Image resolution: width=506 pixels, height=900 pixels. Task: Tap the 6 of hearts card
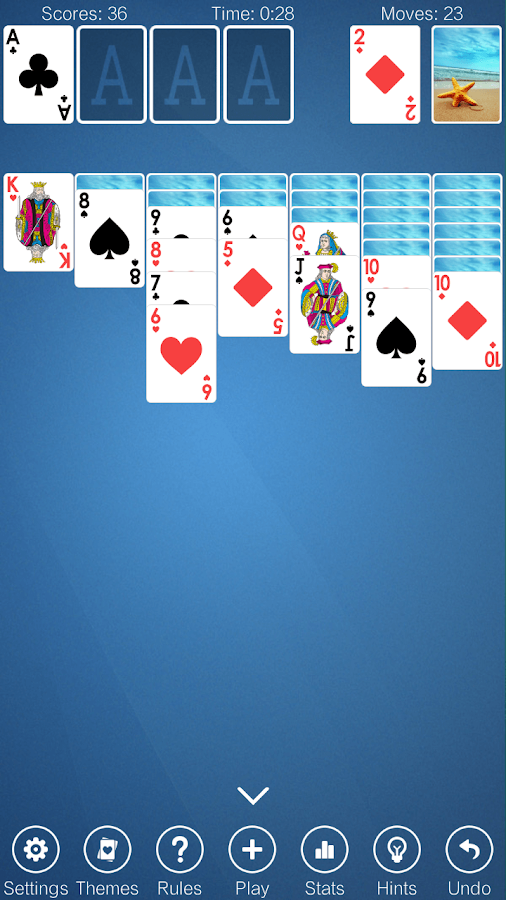[x=181, y=354]
